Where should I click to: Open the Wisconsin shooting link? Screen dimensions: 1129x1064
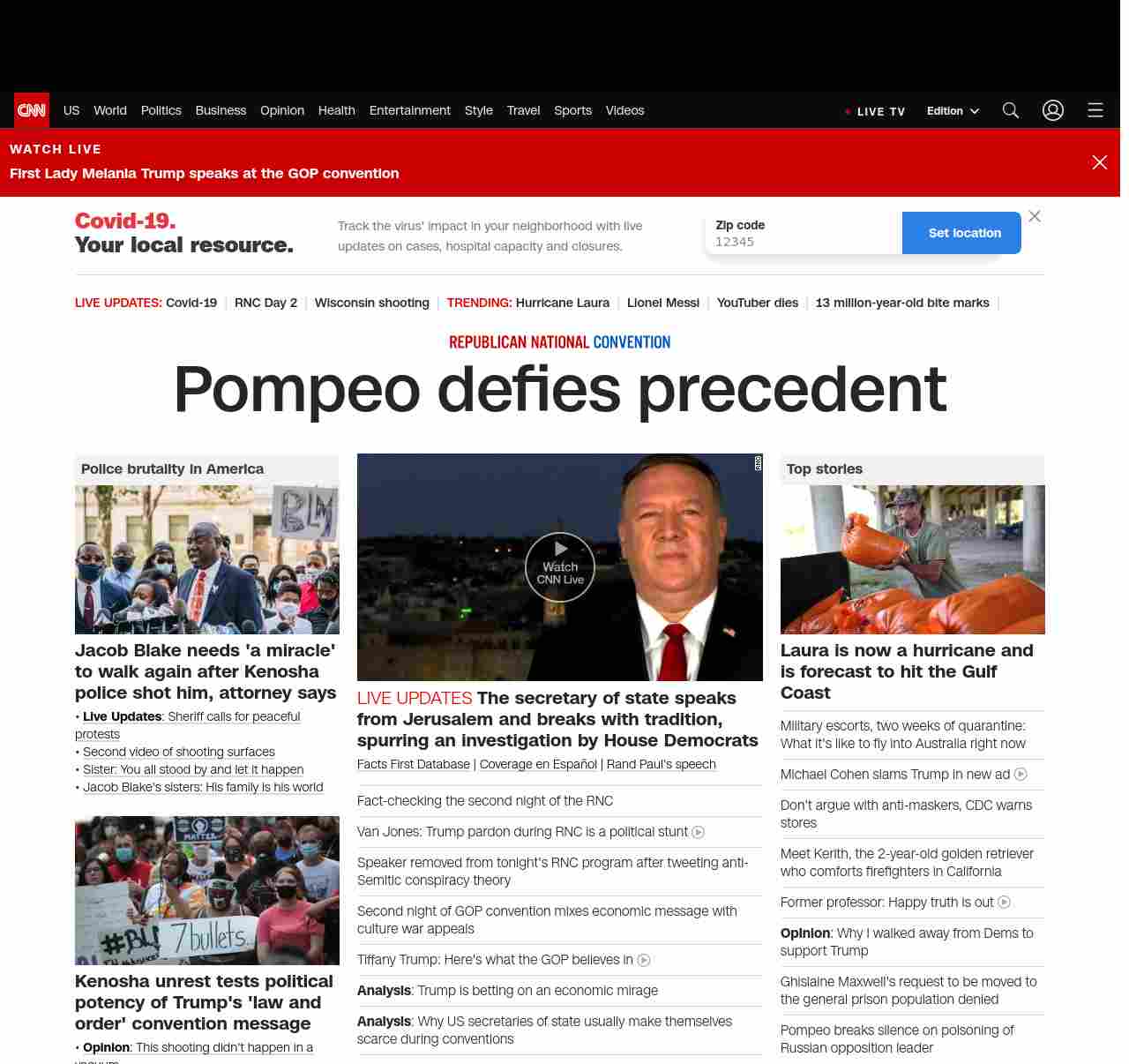tap(371, 303)
